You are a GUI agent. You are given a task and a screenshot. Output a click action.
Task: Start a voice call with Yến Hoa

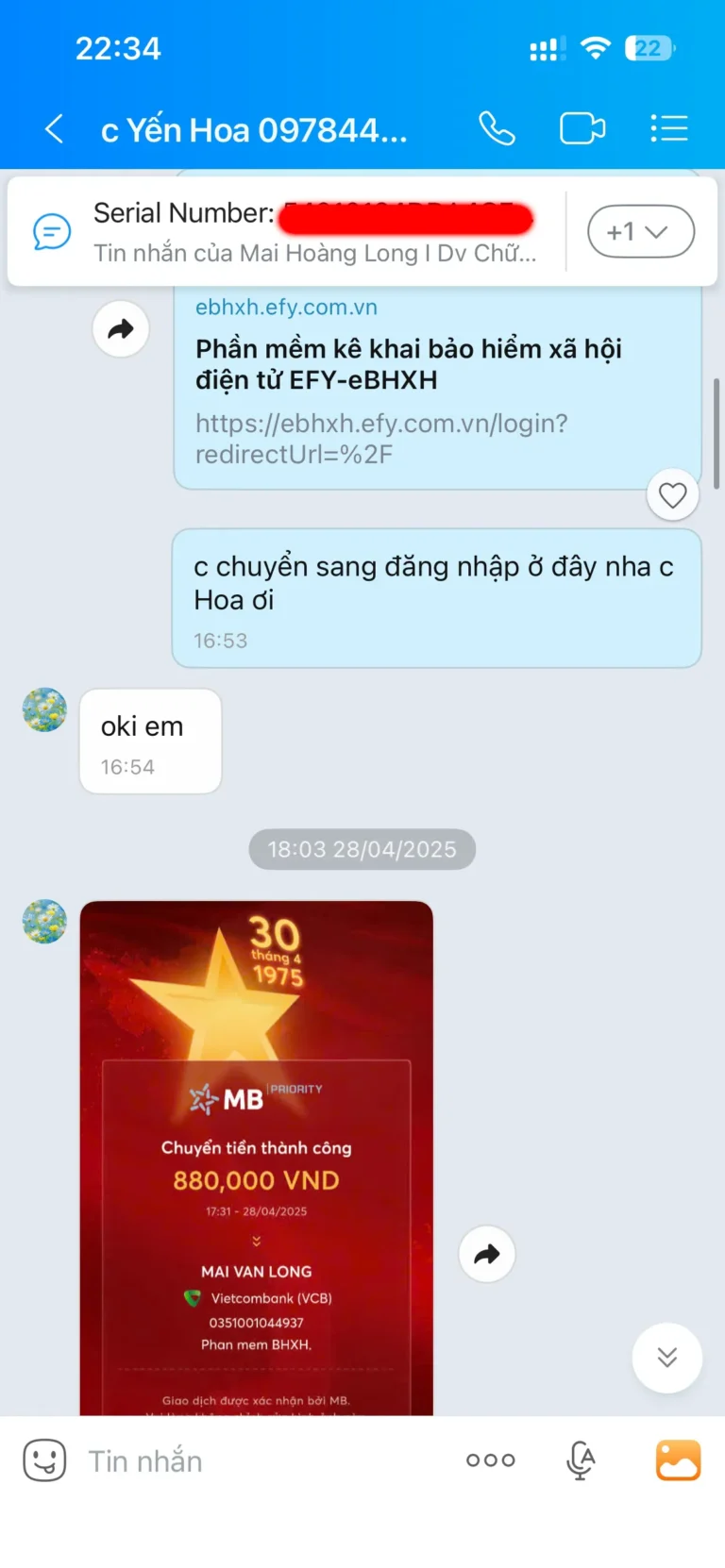tap(497, 128)
